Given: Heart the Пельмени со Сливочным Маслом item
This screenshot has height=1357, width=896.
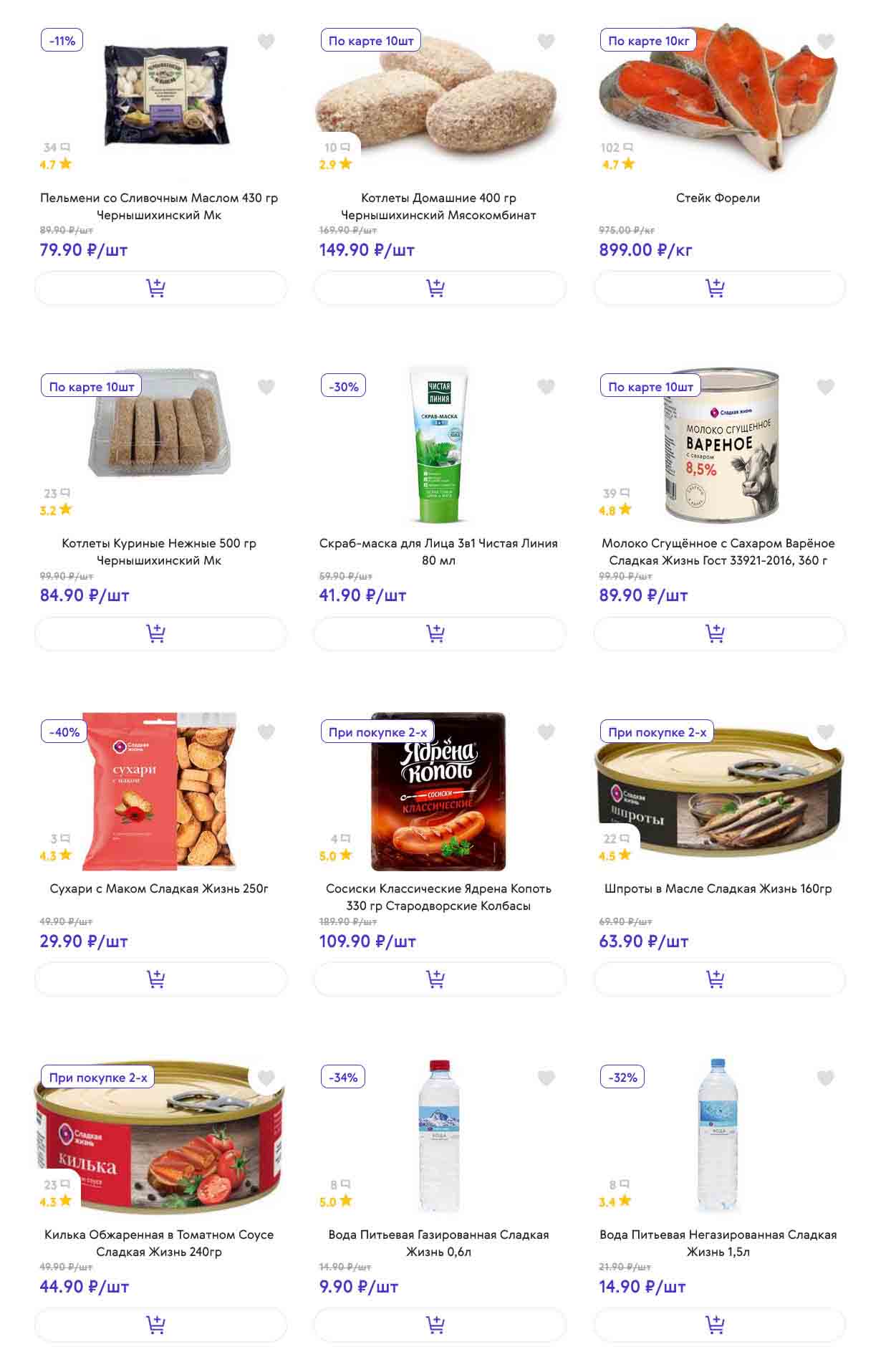Looking at the screenshot, I should tap(266, 42).
